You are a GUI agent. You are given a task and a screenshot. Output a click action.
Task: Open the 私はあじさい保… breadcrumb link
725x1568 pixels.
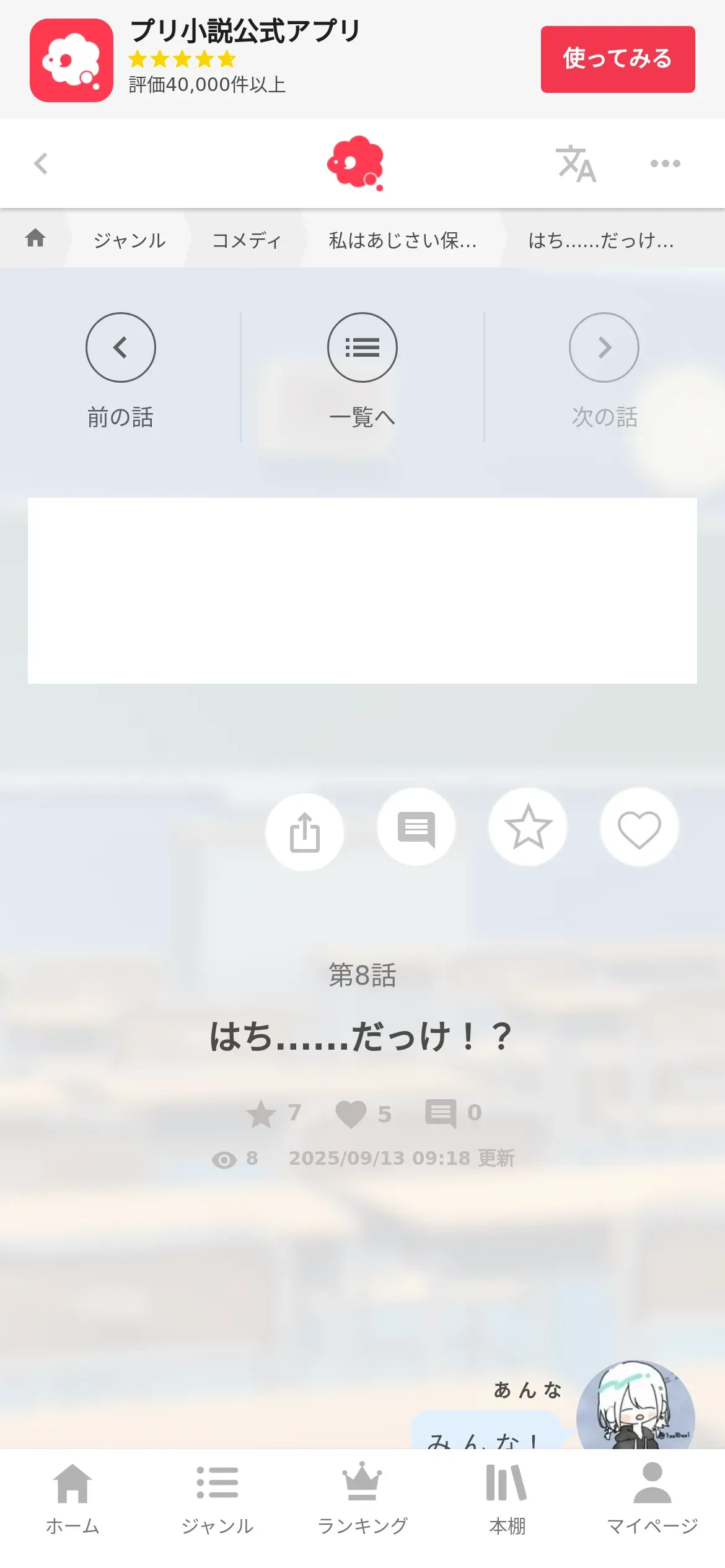click(x=403, y=240)
